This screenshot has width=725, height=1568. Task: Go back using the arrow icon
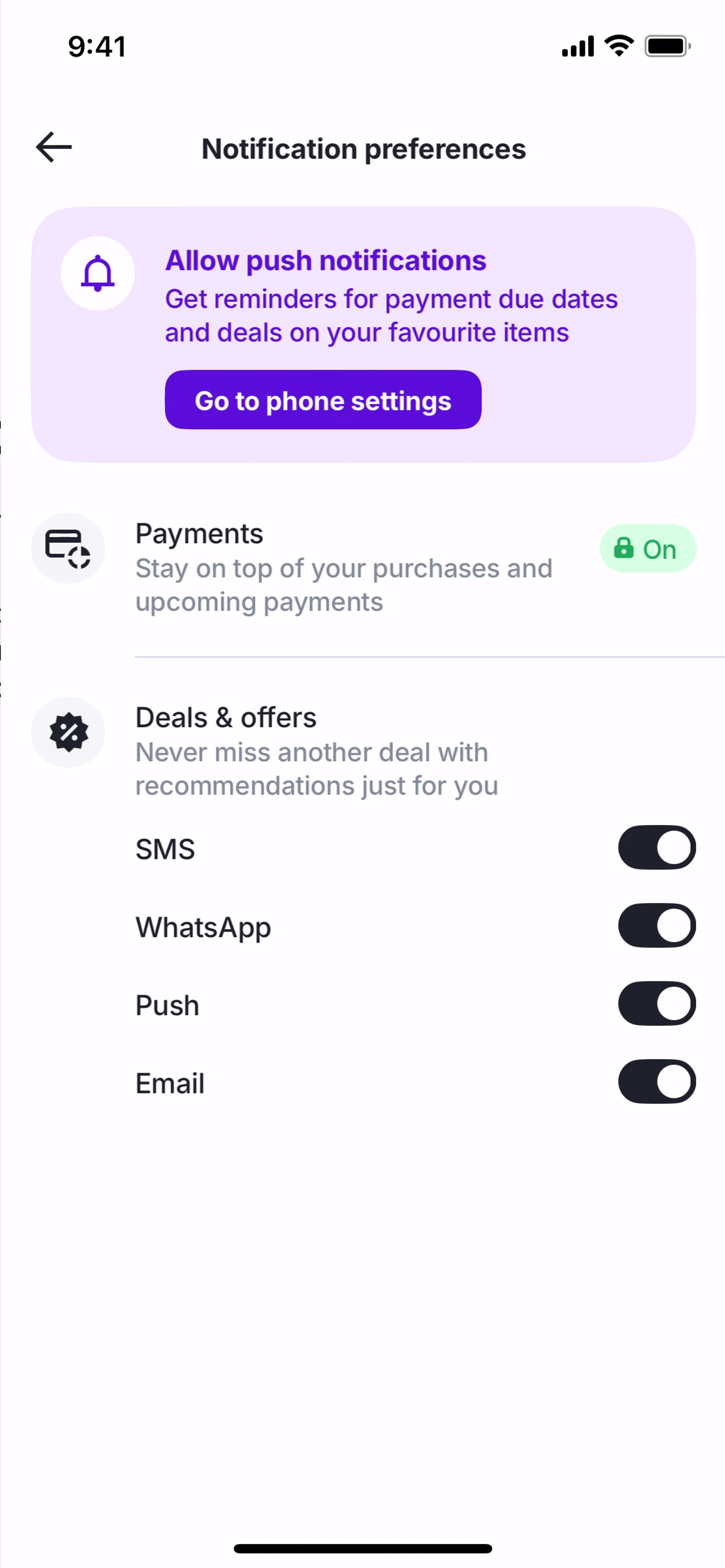[x=54, y=147]
